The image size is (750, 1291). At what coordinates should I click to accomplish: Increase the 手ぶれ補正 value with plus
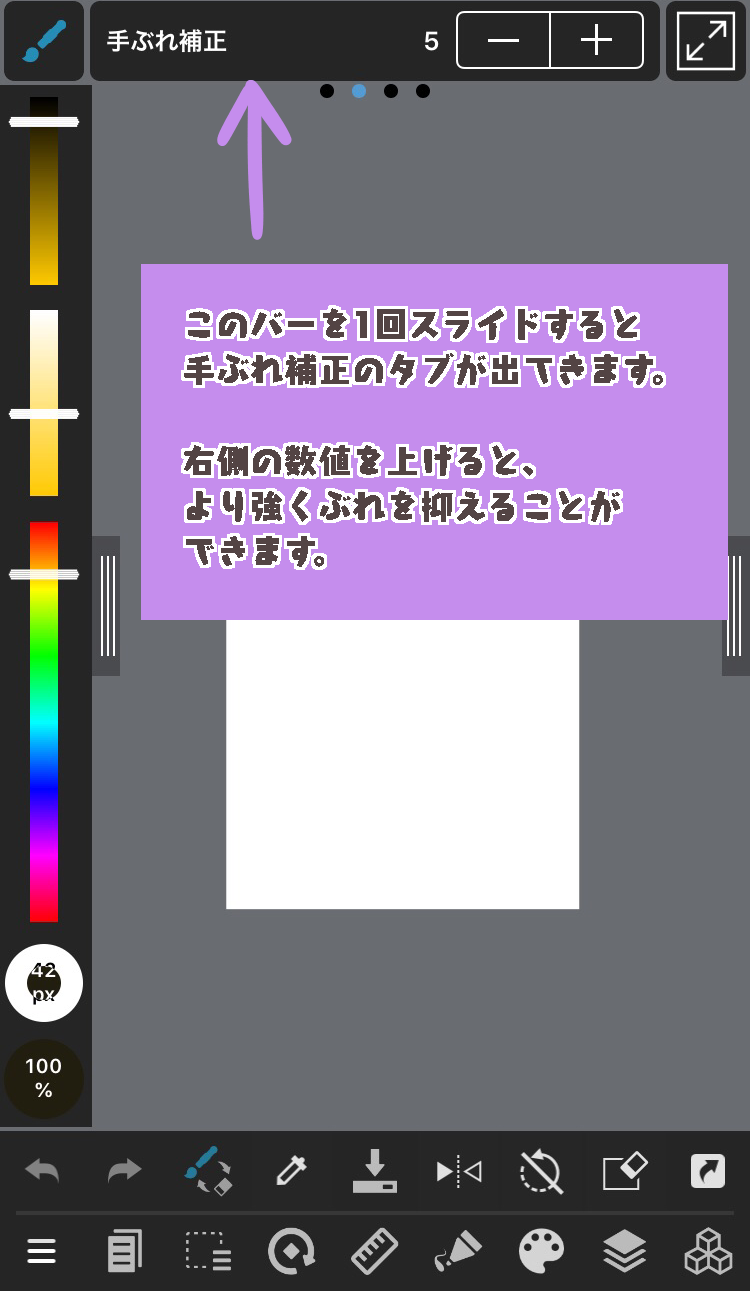(x=596, y=40)
